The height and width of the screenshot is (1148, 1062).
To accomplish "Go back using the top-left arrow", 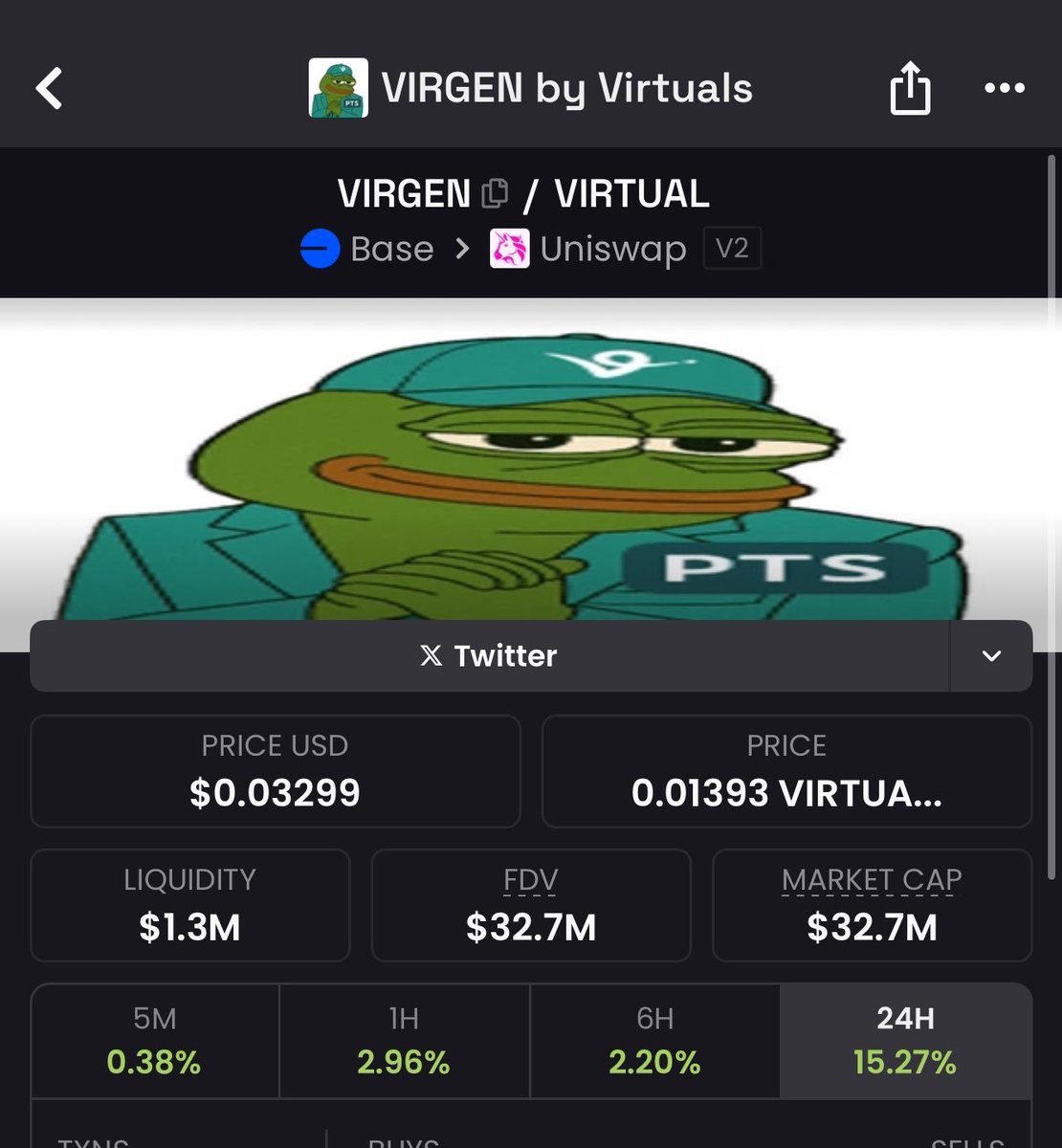I will [50, 89].
